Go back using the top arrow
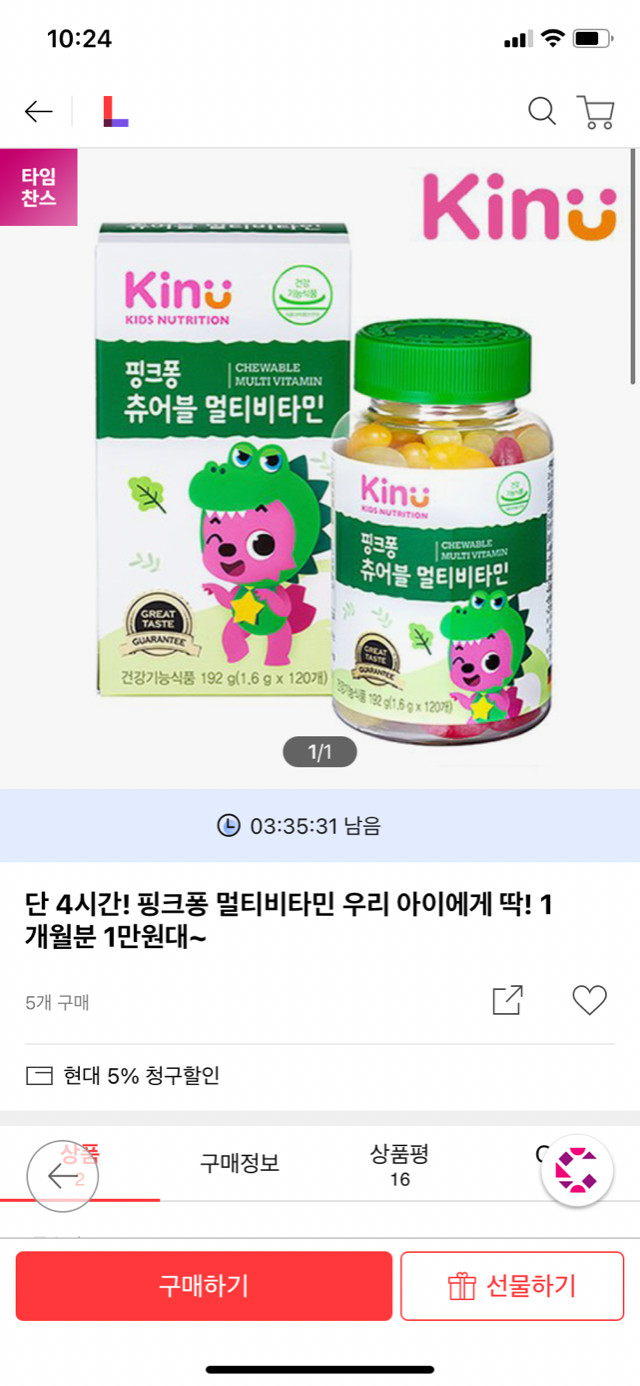The image size is (640, 1386). (38, 111)
